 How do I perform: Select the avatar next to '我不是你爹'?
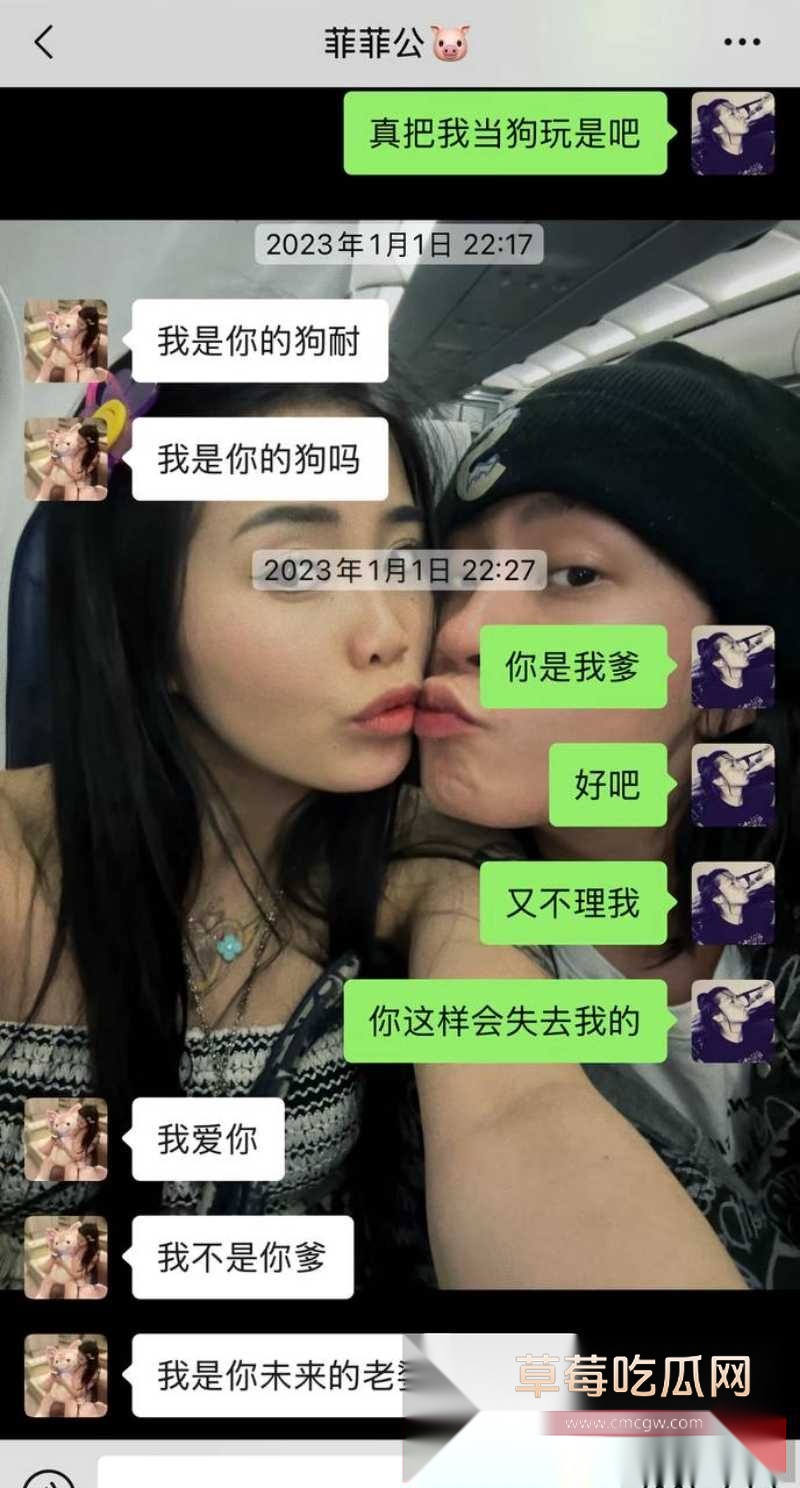click(x=66, y=1256)
